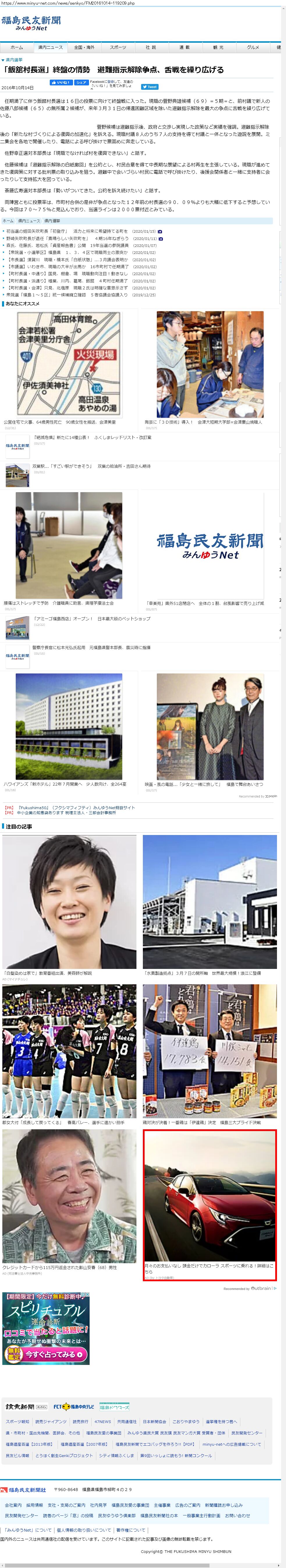
Task: Open the 観光 tab
Action: 218,47
